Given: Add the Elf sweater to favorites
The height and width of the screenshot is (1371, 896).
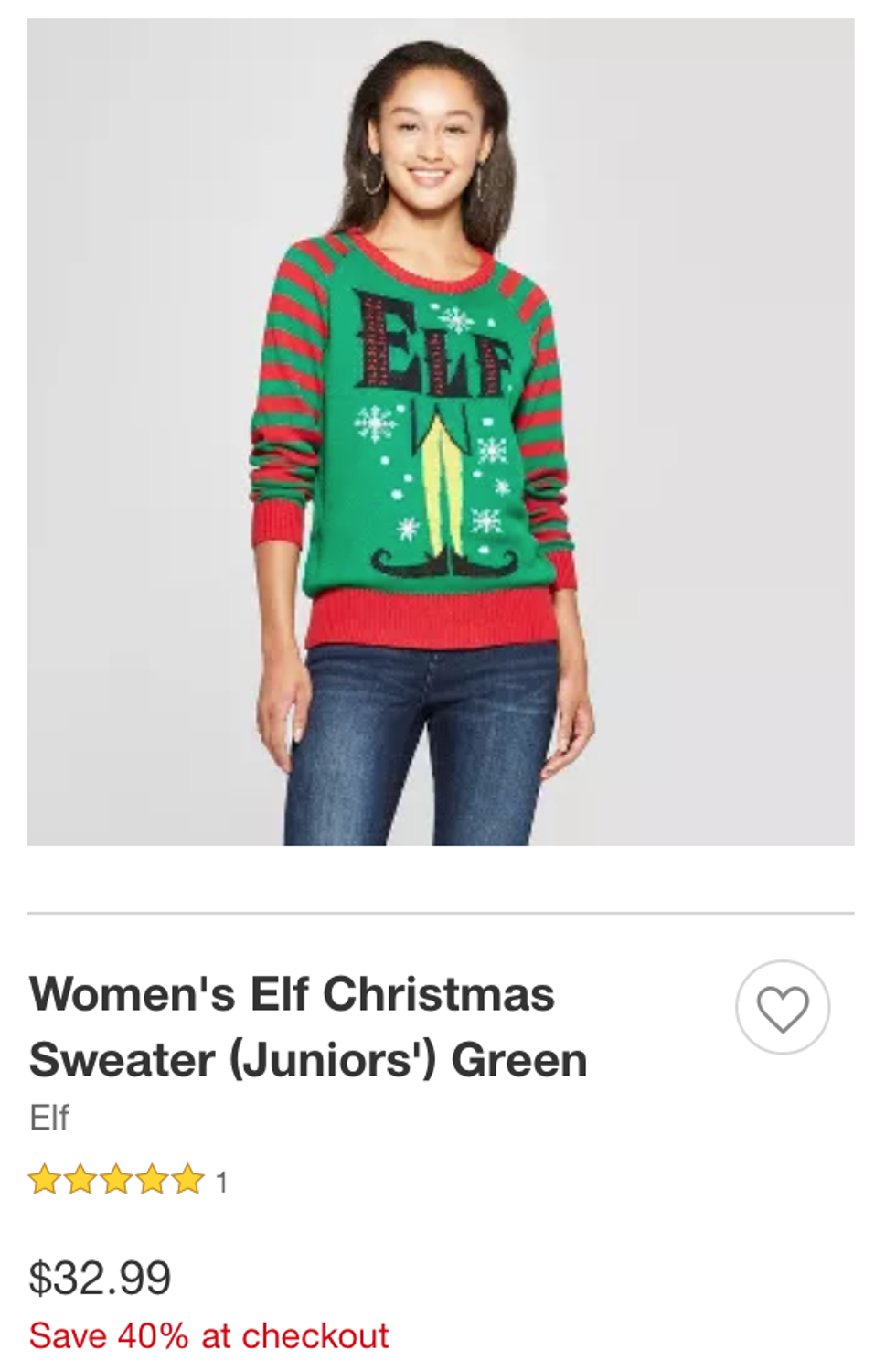Looking at the screenshot, I should 783,1008.
